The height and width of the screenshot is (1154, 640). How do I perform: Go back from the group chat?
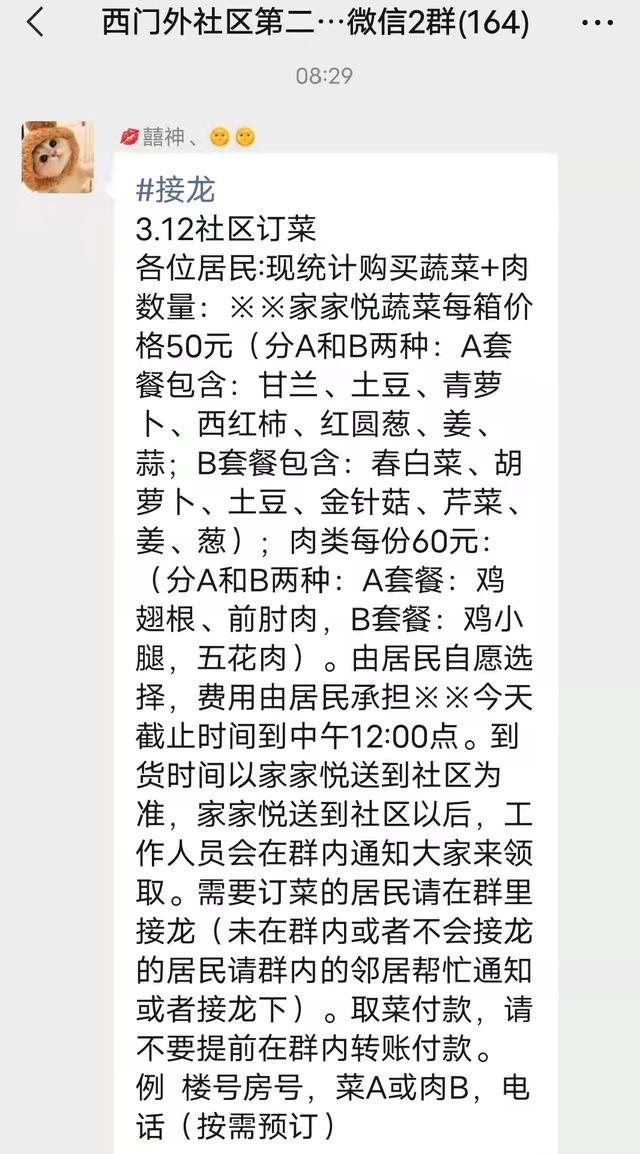point(36,24)
